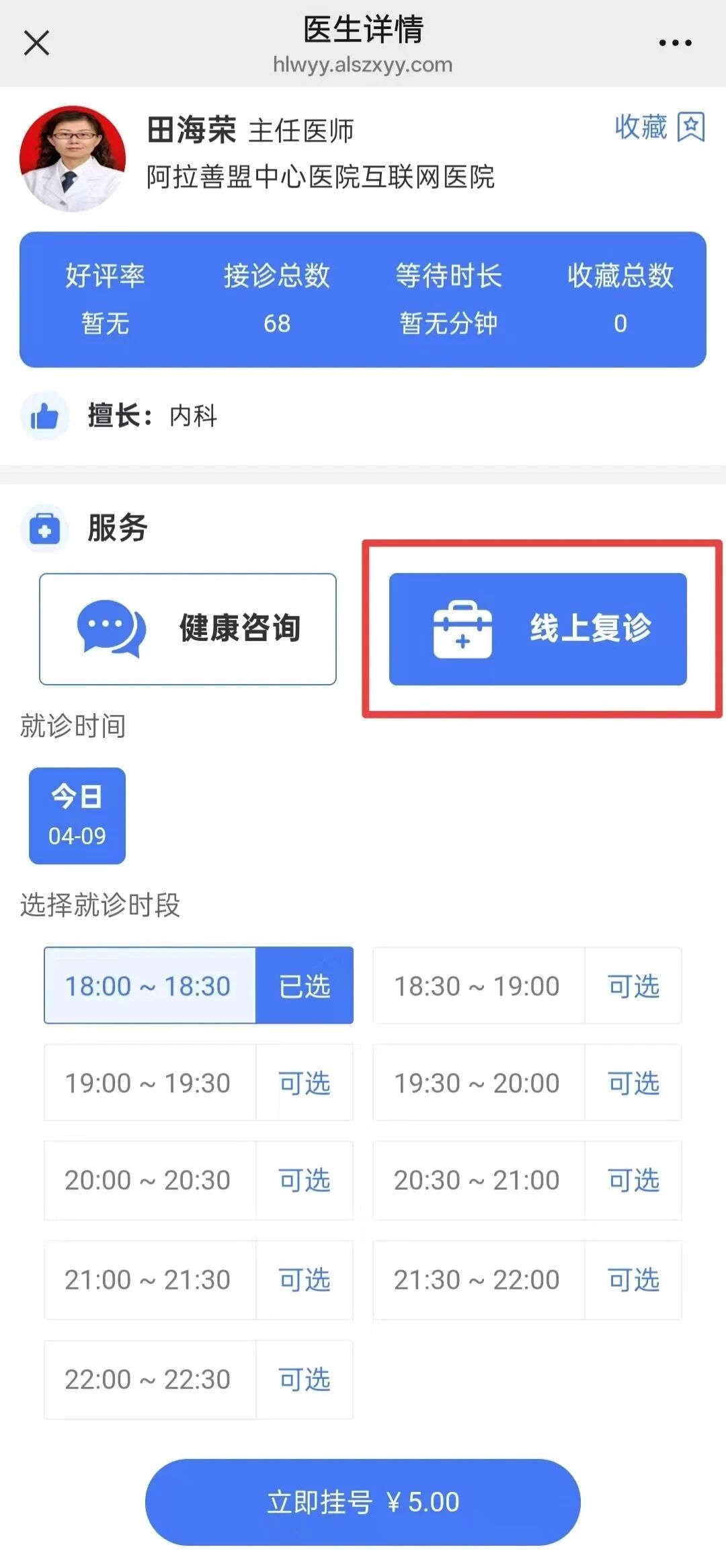Select the 健康咨询 service
The width and height of the screenshot is (726, 1568).
(x=188, y=629)
